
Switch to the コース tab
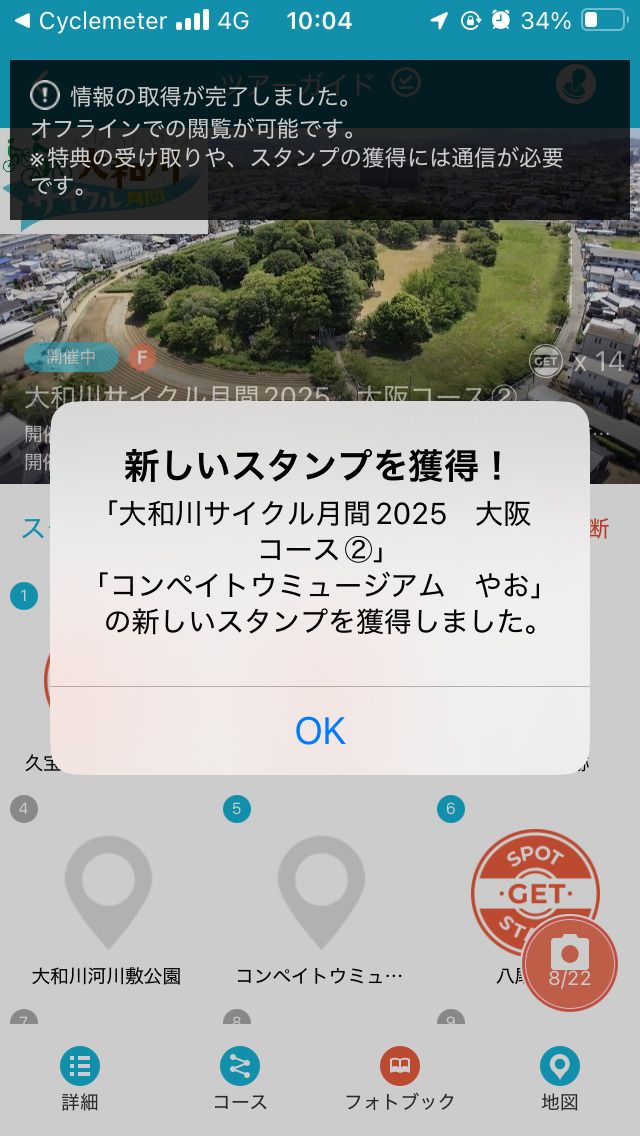click(240, 1078)
